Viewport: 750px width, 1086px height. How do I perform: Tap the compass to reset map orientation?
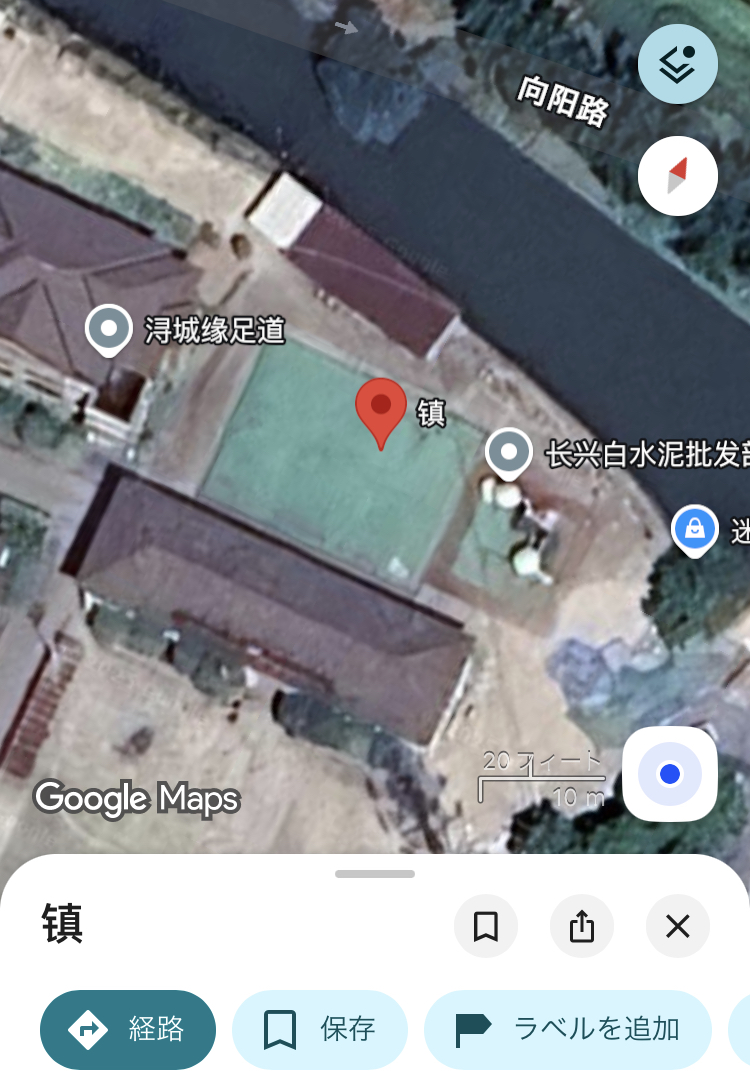(x=677, y=176)
